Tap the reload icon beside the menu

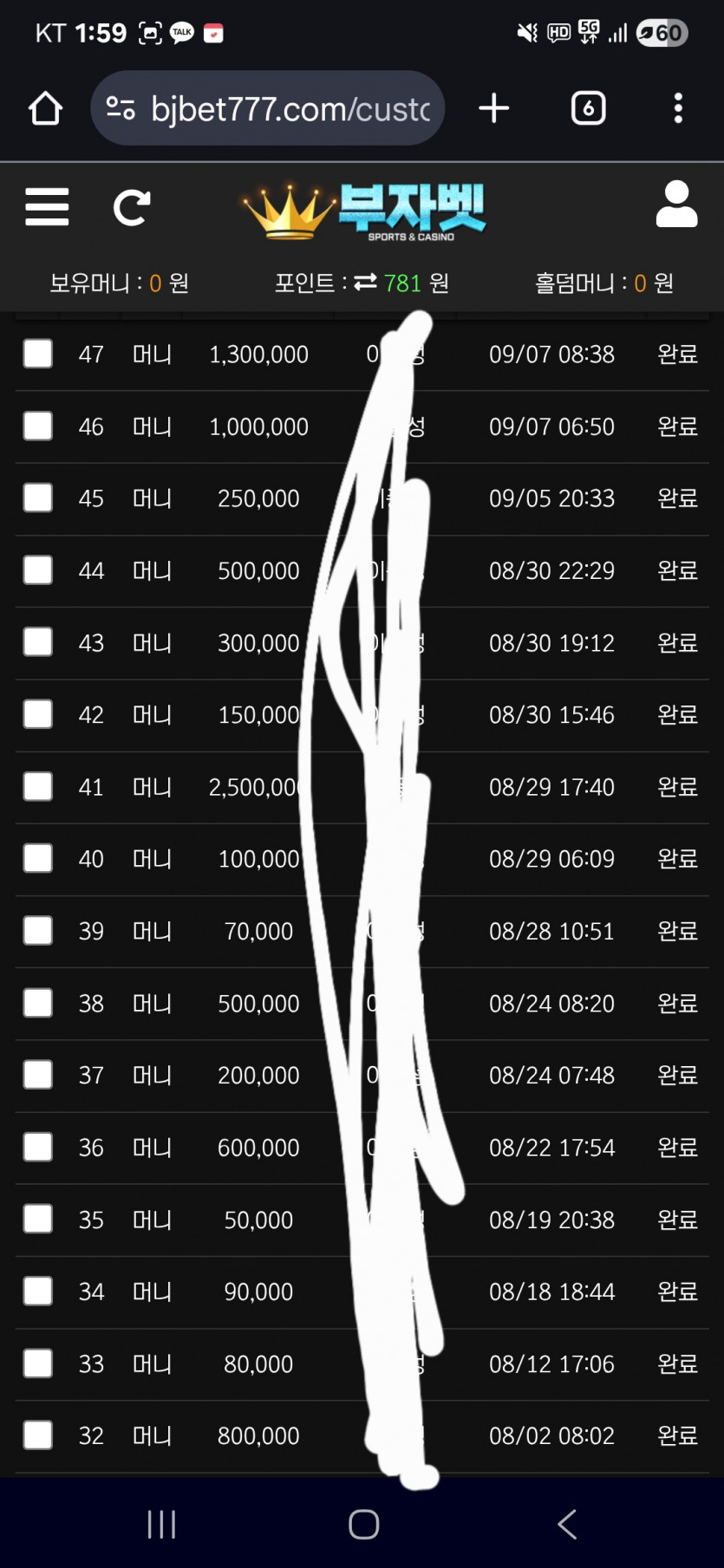[x=132, y=207]
